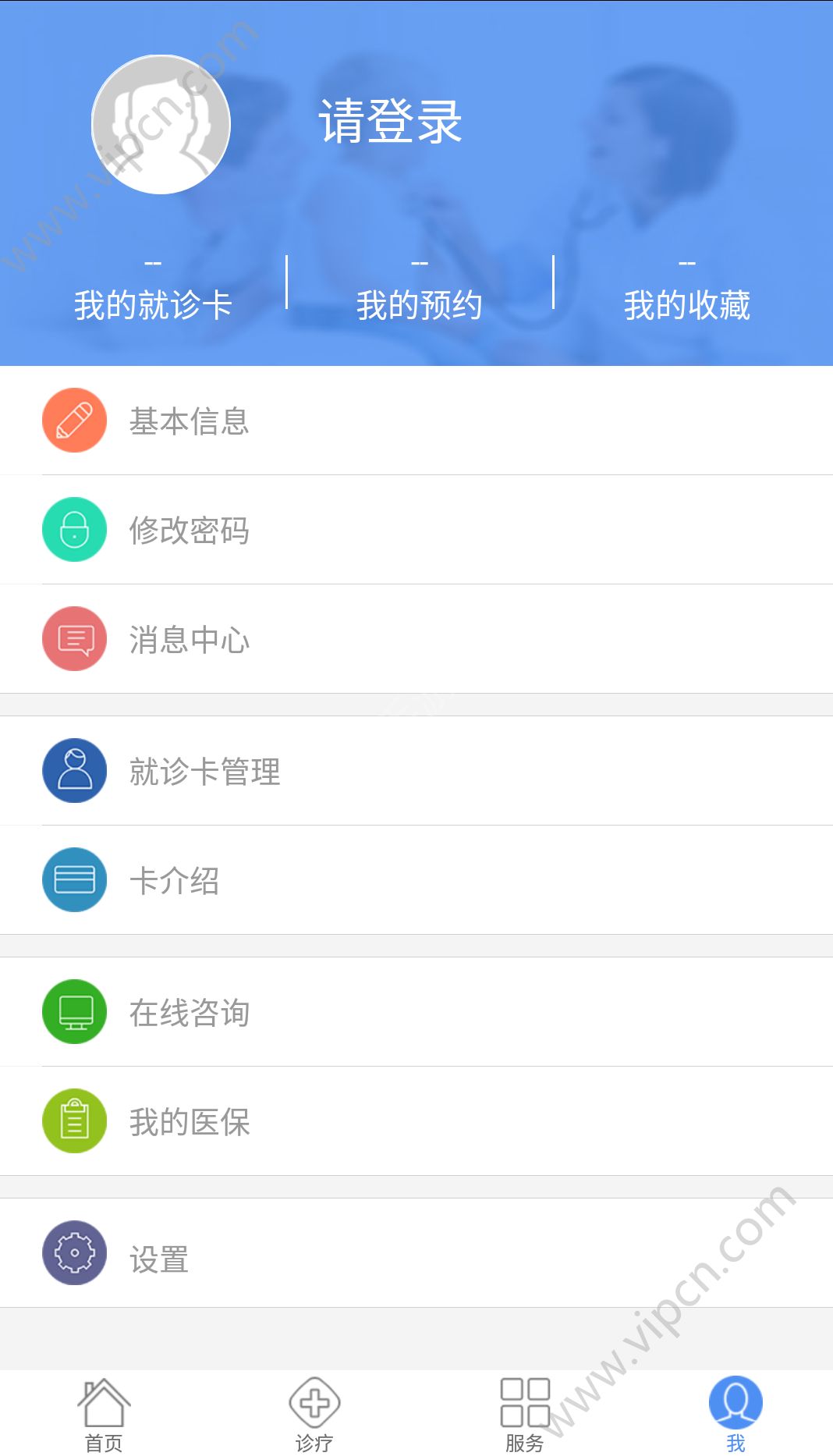The width and height of the screenshot is (833, 1456).
Task: Select the blue person icon for 就诊卡管理
Action: pos(75,771)
